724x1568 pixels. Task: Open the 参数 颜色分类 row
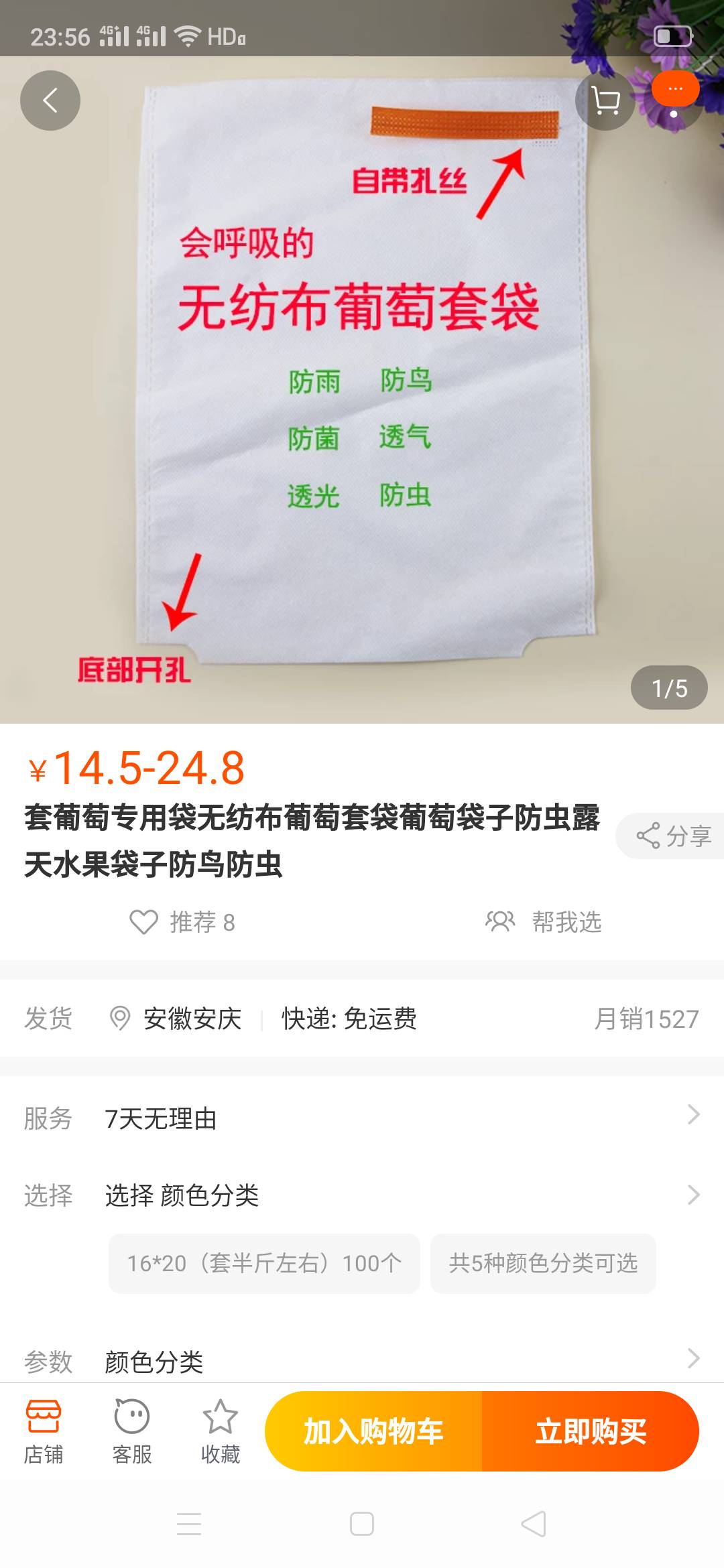[x=362, y=1361]
